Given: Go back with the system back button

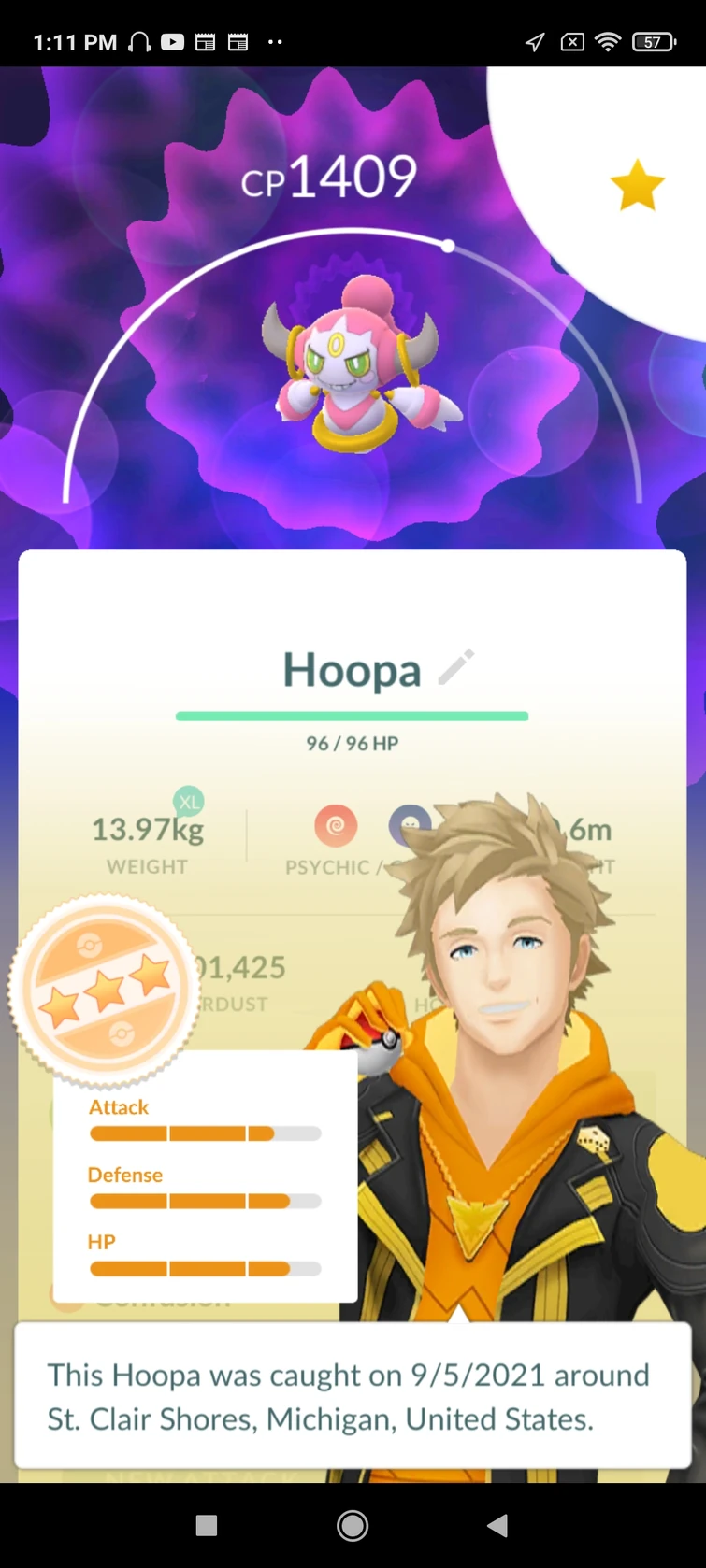Looking at the screenshot, I should click(497, 1526).
